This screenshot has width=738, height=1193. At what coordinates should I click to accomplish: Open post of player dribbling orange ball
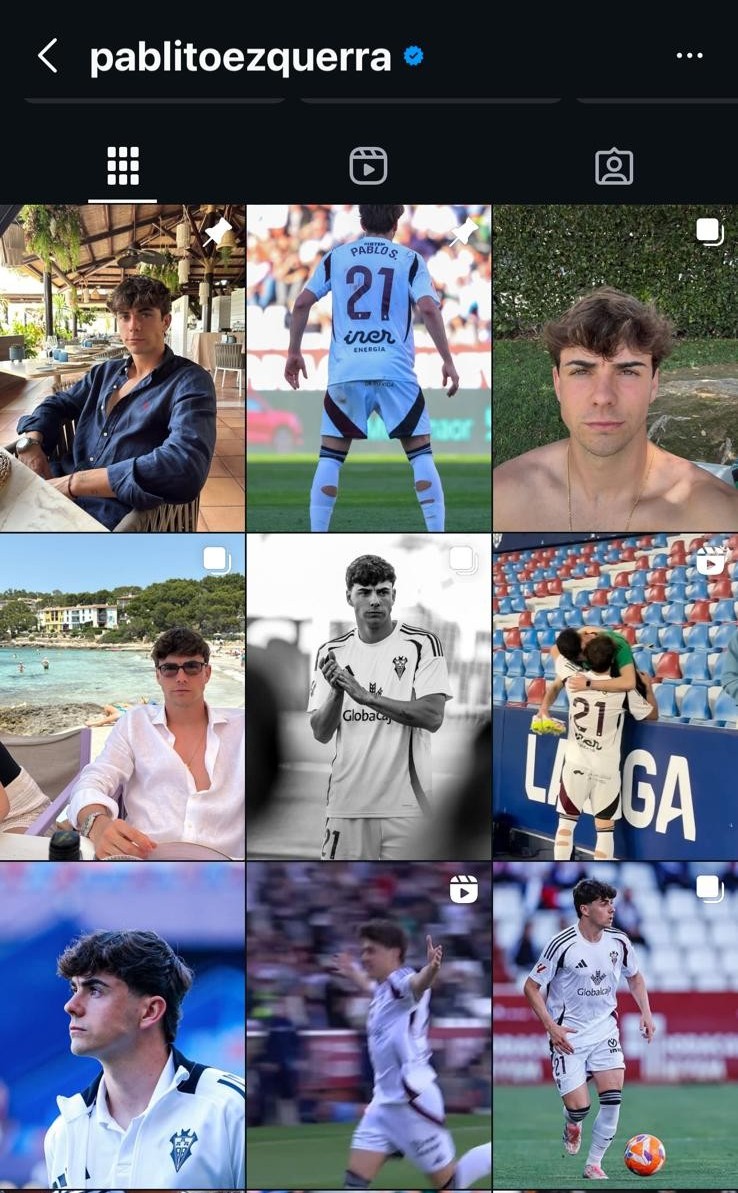click(615, 1025)
